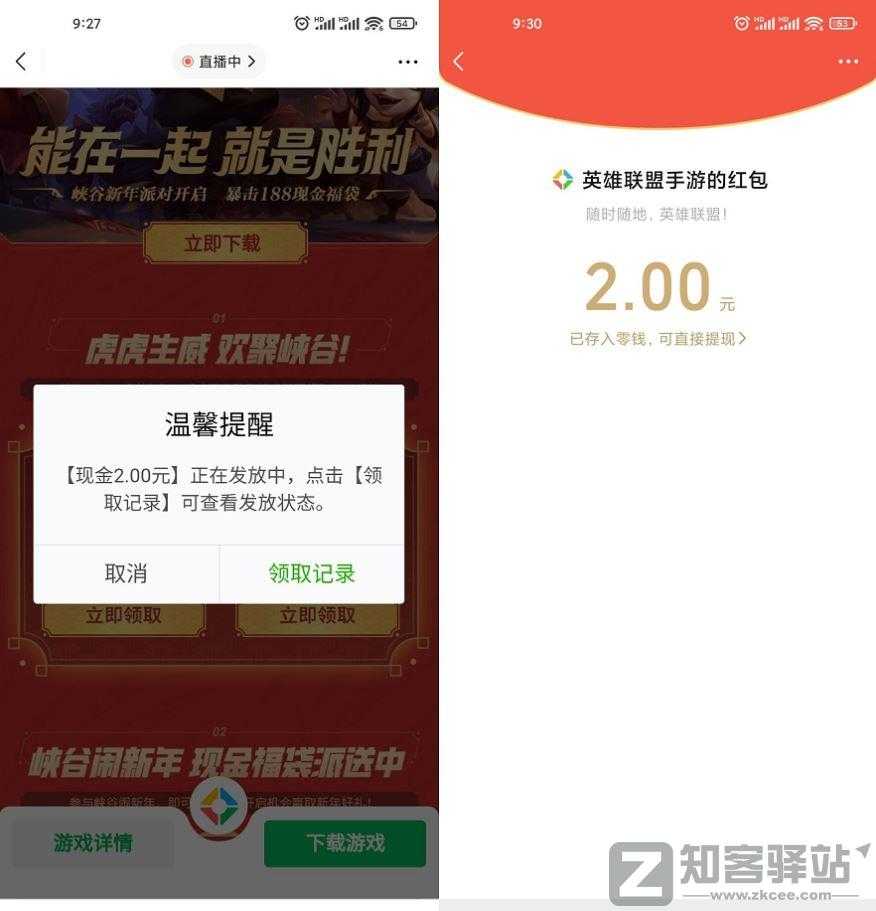Image resolution: width=876 pixels, height=911 pixels.
Task: Open the more options menu on the red packet screen
Action: [x=847, y=61]
